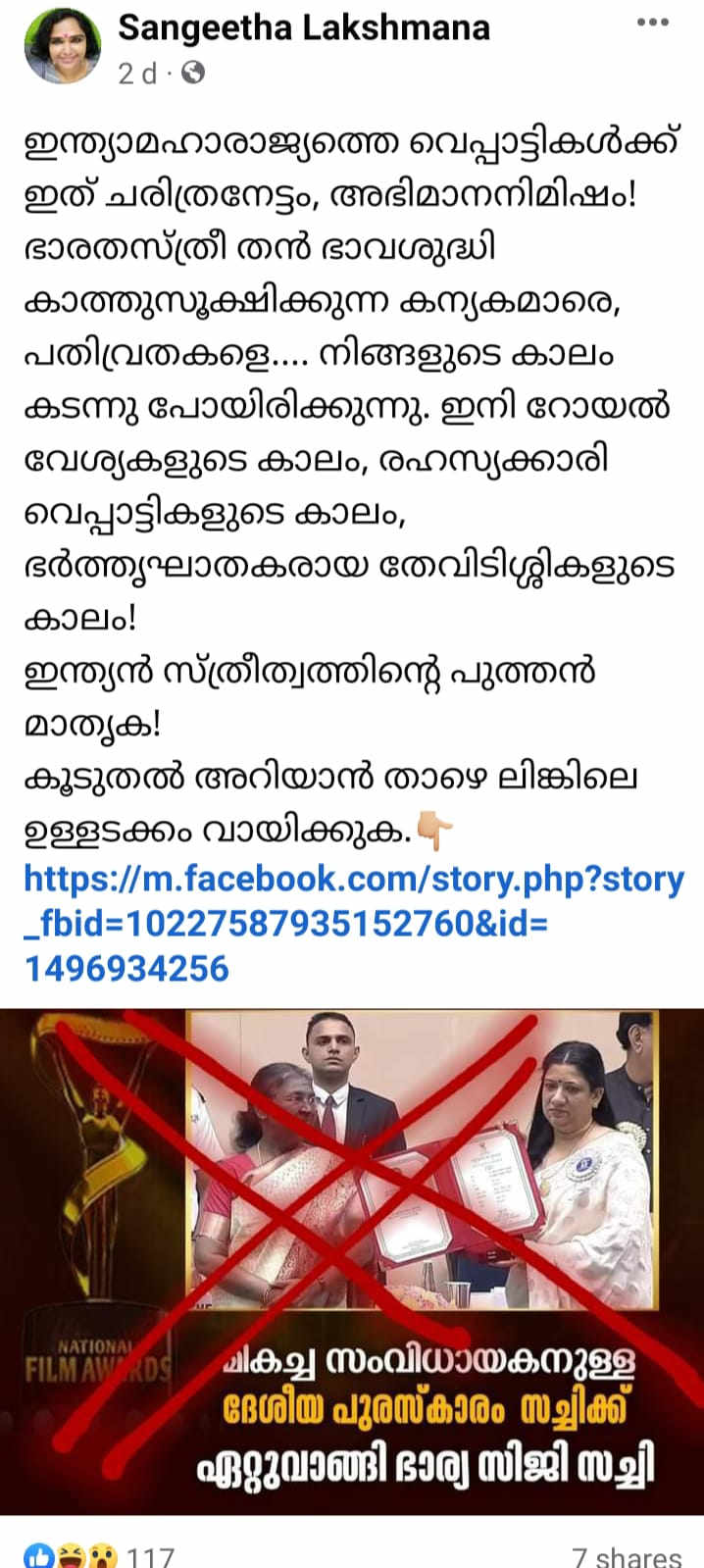
Task: View the 7 shares
Action: [626, 1556]
